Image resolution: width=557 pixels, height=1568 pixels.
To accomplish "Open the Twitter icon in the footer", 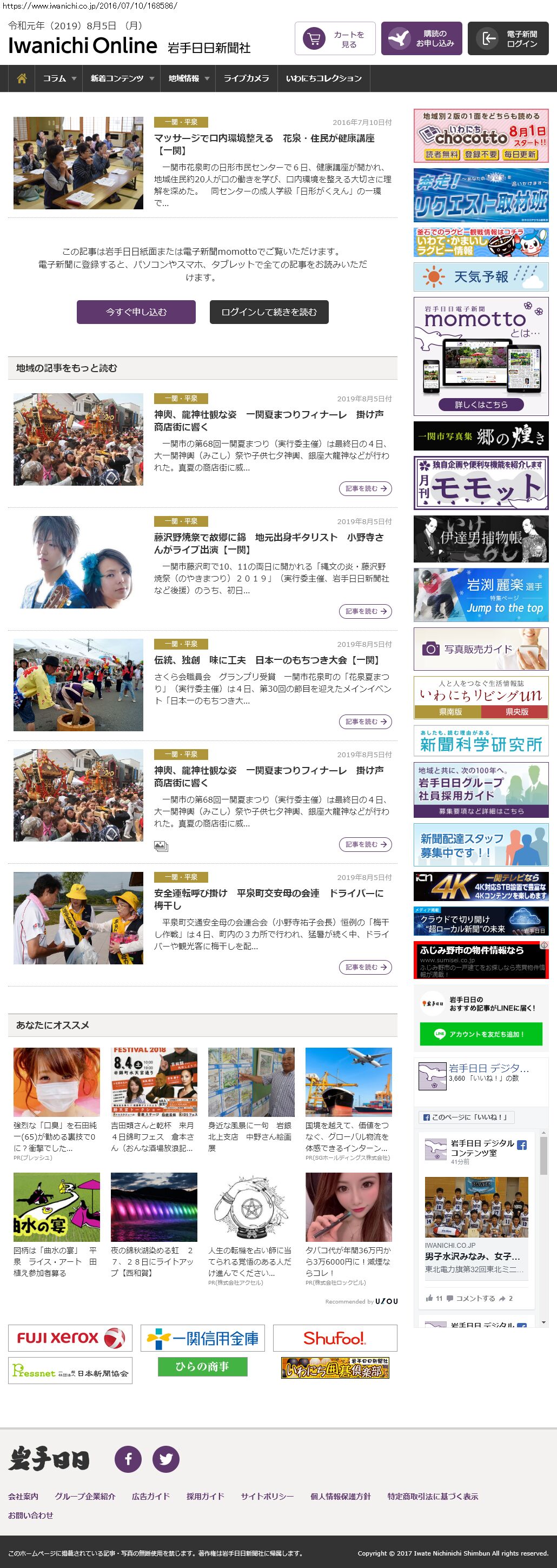I will coord(165,1459).
